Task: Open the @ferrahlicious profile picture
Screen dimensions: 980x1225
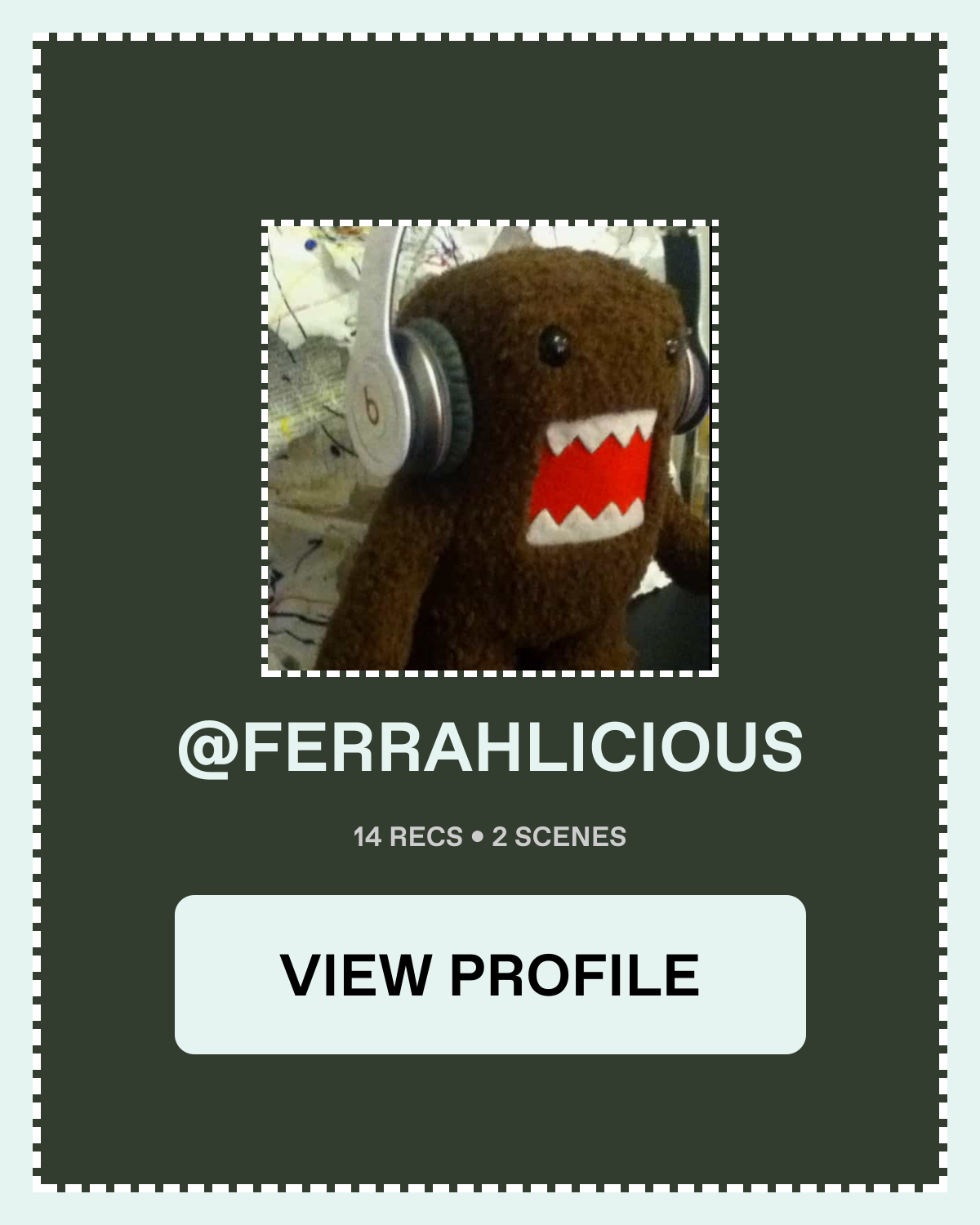Action: point(490,448)
